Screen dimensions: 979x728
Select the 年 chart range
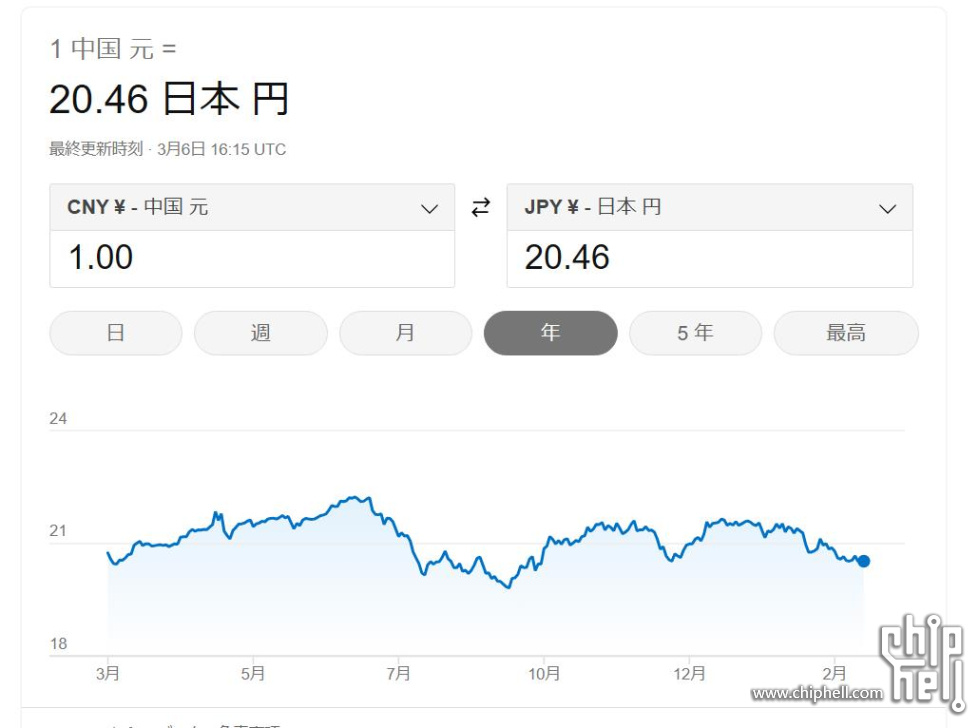(550, 333)
